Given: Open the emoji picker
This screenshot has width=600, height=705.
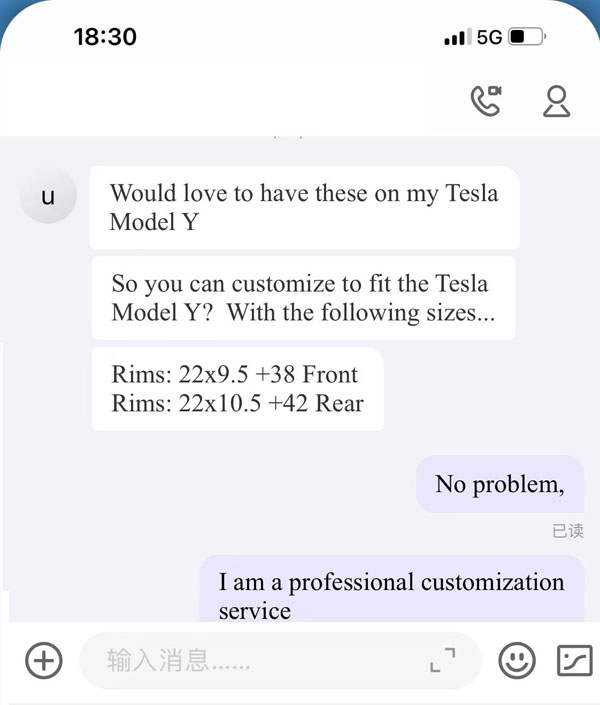Looking at the screenshot, I should coord(517,660).
